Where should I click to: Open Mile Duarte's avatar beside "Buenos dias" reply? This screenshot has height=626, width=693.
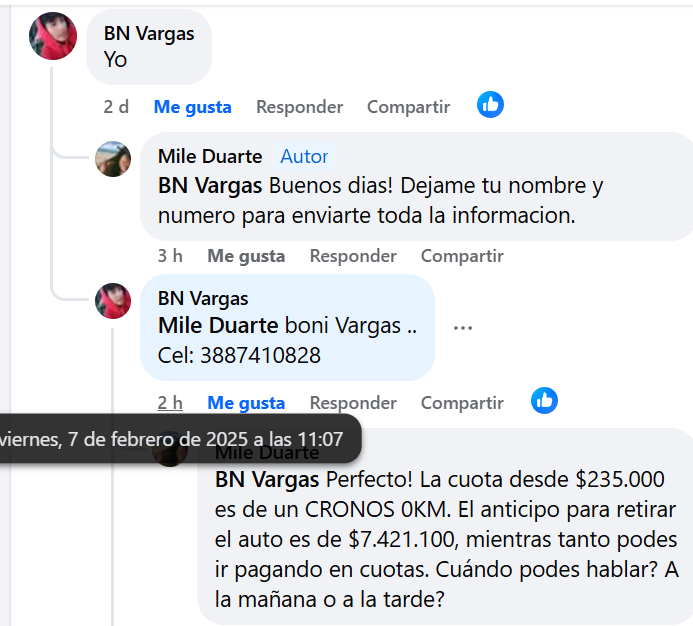click(x=113, y=159)
